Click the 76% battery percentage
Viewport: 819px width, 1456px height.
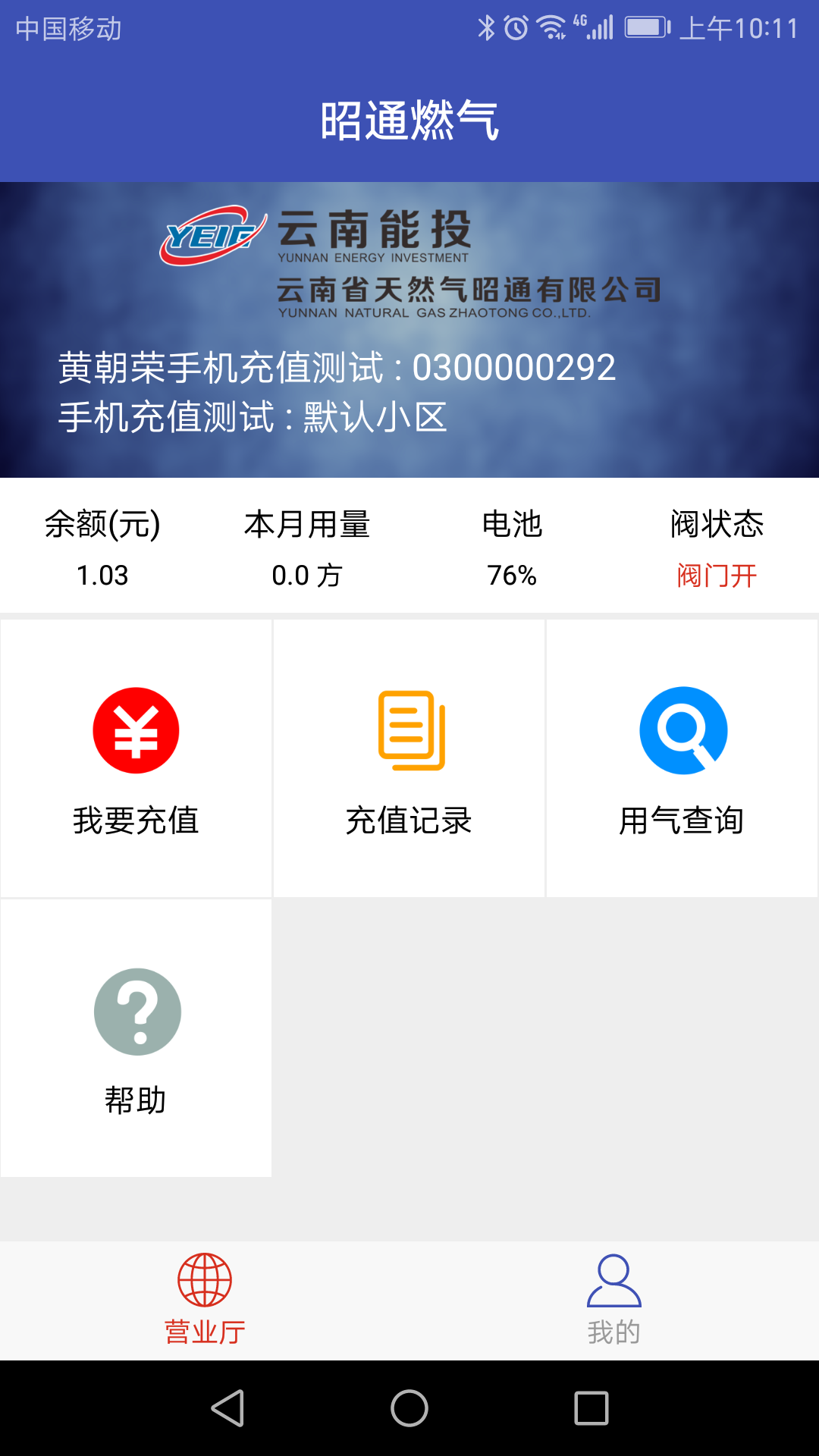[513, 576]
